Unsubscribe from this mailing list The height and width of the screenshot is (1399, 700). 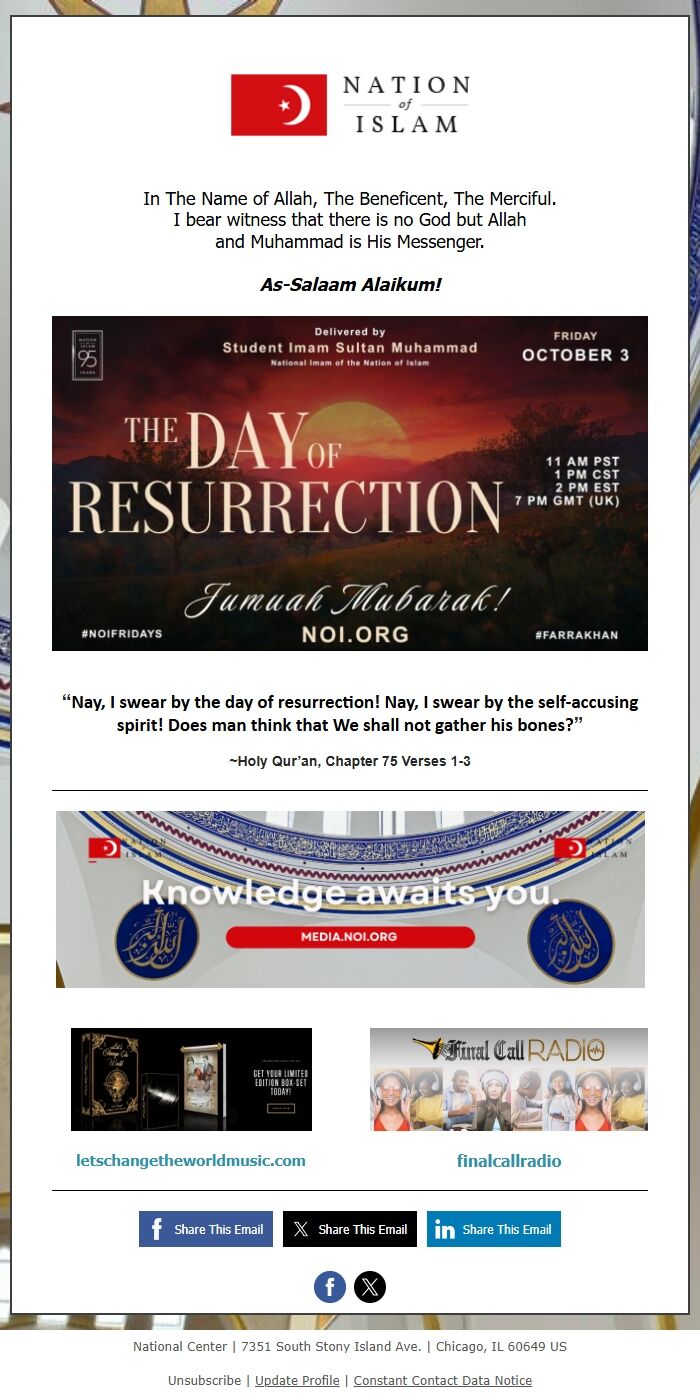(x=204, y=1380)
